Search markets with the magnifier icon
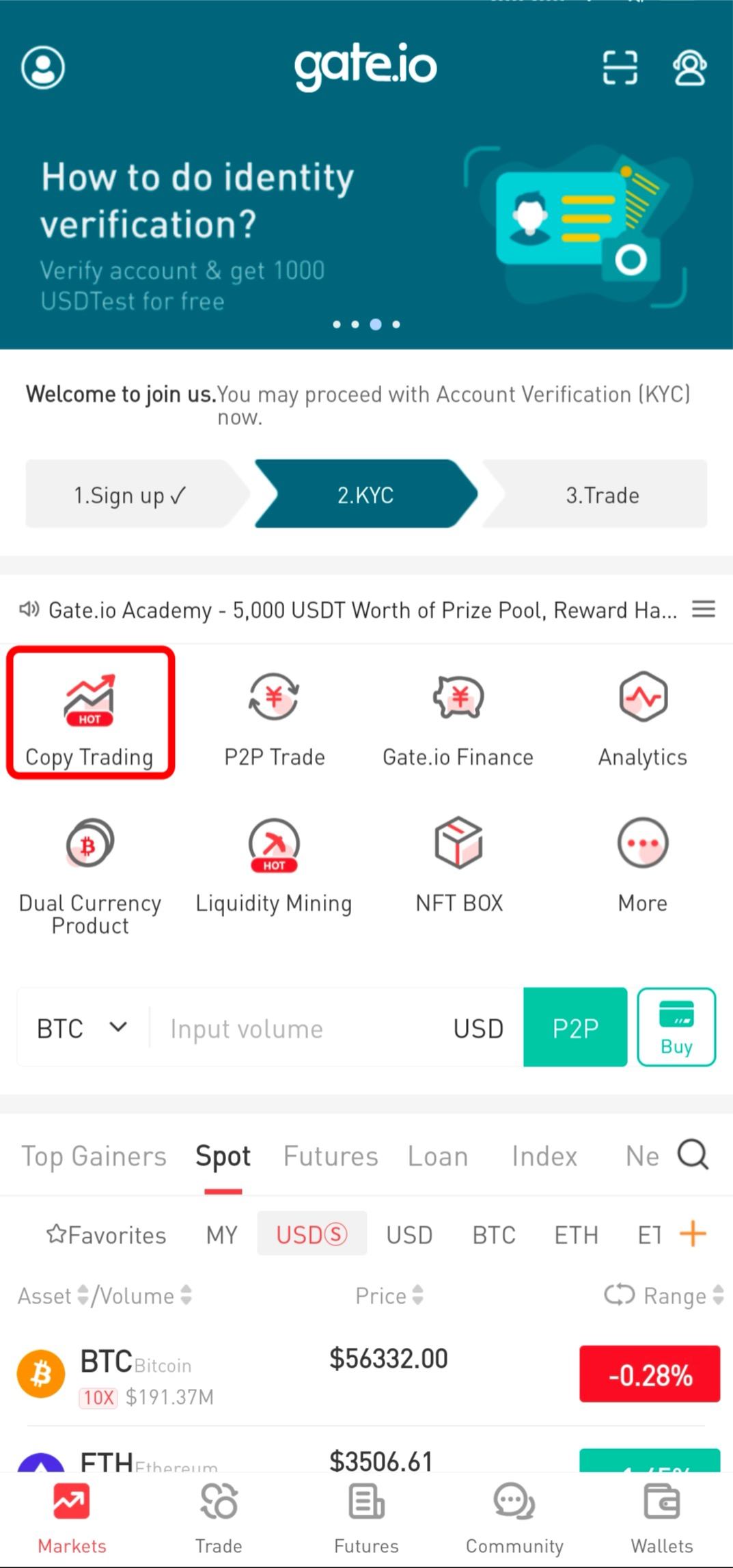733x1568 pixels. 693,1155
